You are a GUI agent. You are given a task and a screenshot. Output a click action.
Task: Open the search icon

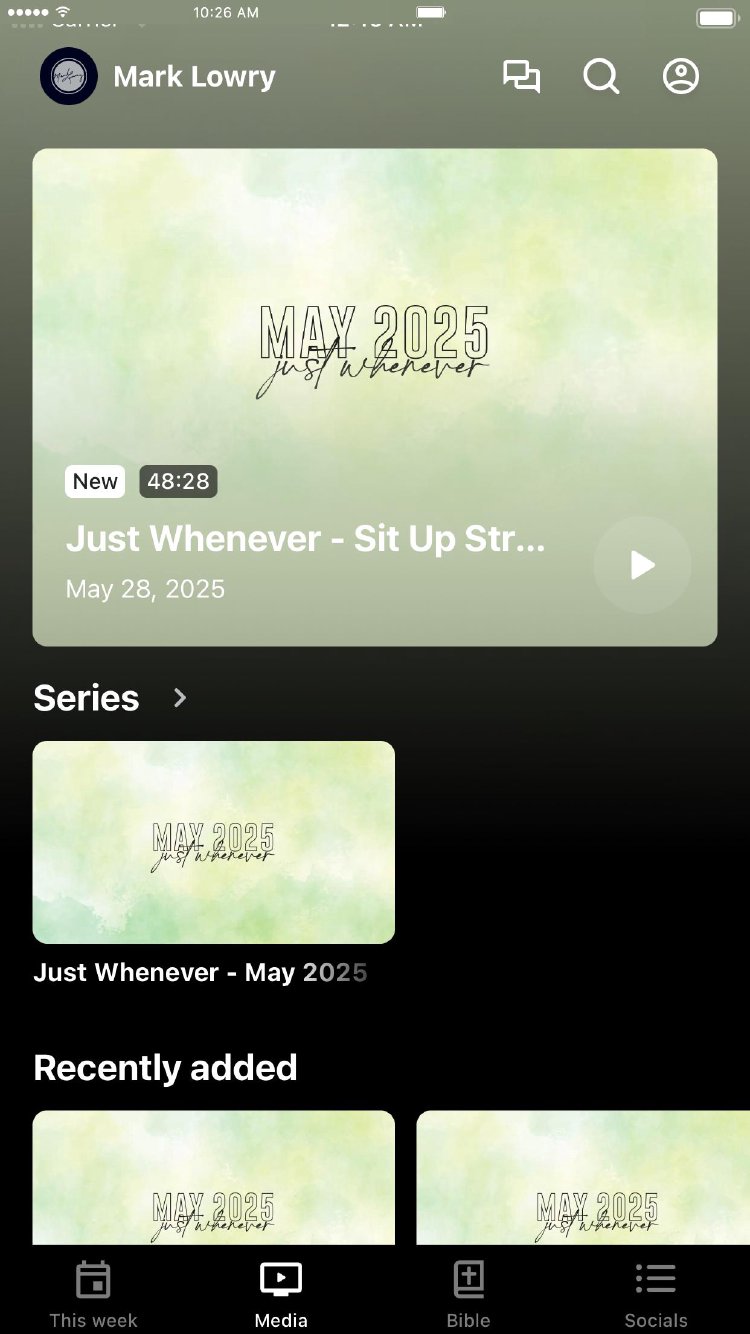coord(601,77)
